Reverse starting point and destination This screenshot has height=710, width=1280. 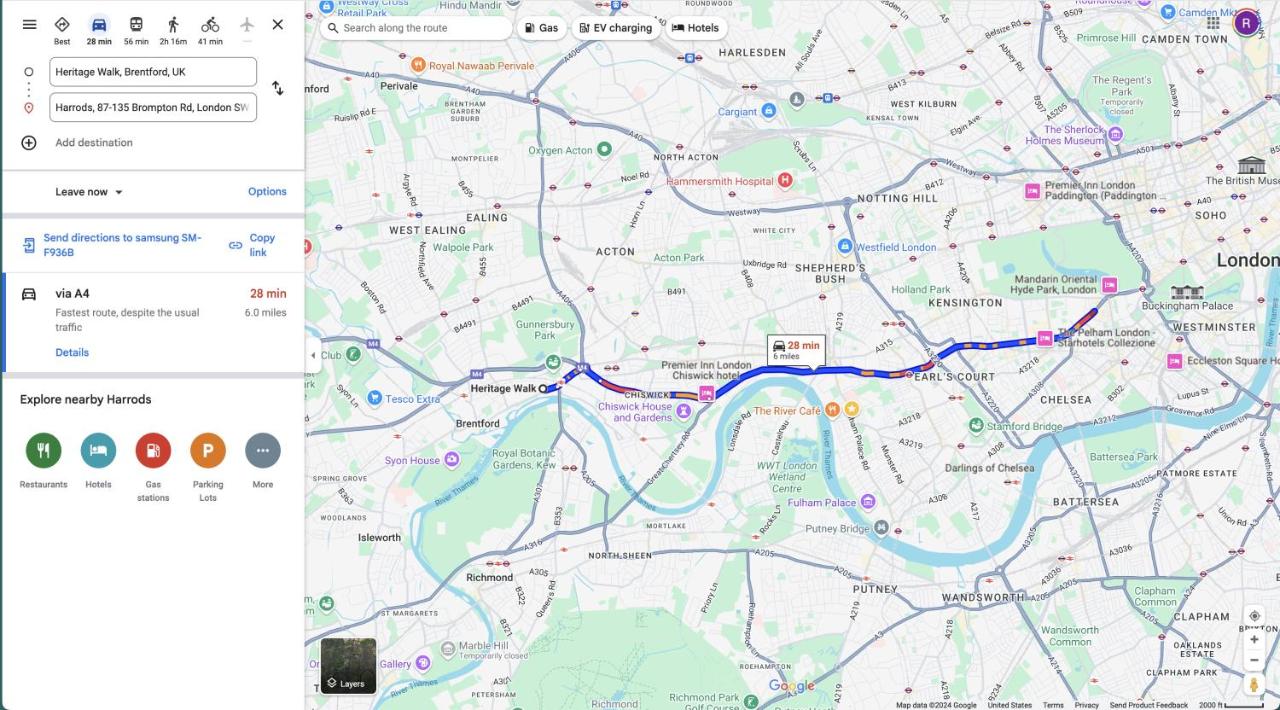[x=278, y=89]
